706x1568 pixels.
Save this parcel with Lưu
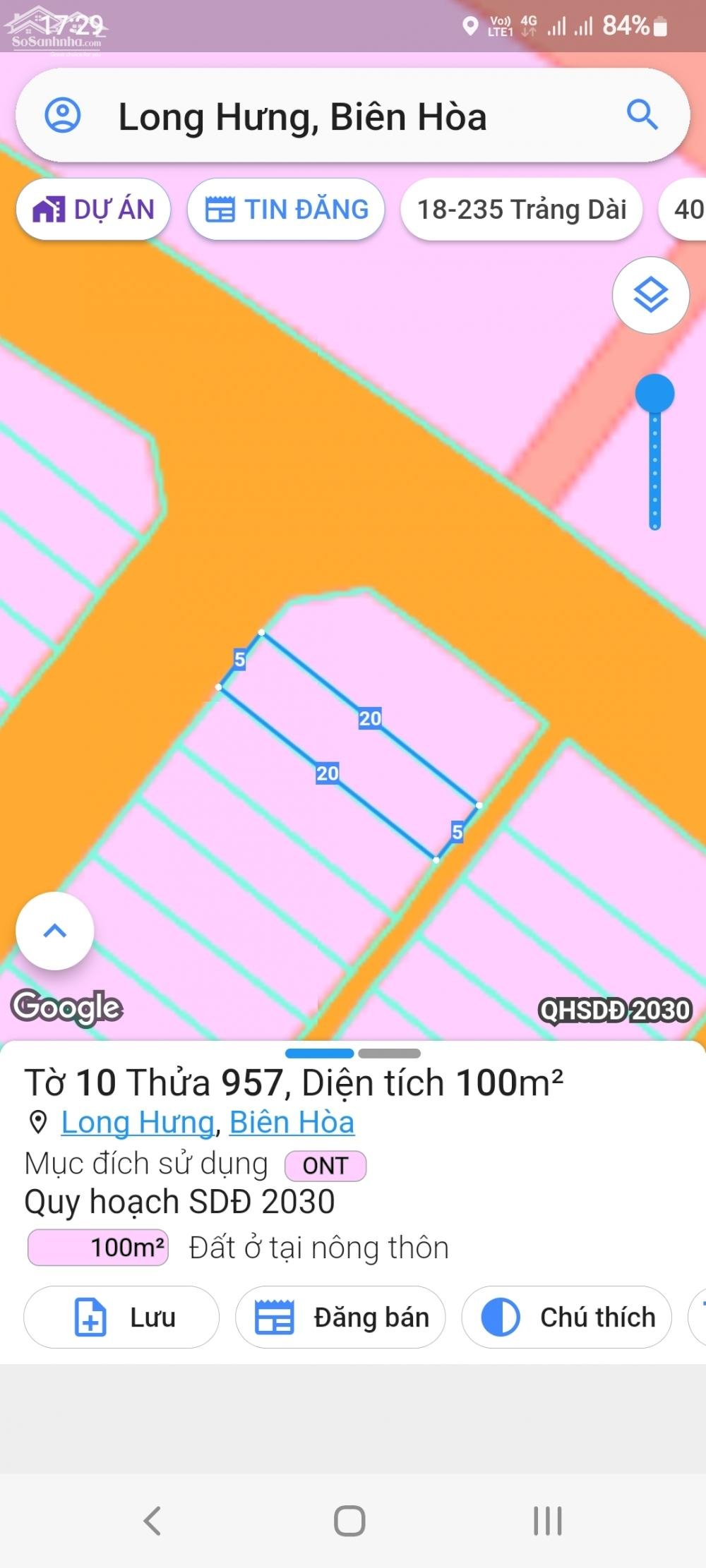pyautogui.click(x=121, y=1317)
